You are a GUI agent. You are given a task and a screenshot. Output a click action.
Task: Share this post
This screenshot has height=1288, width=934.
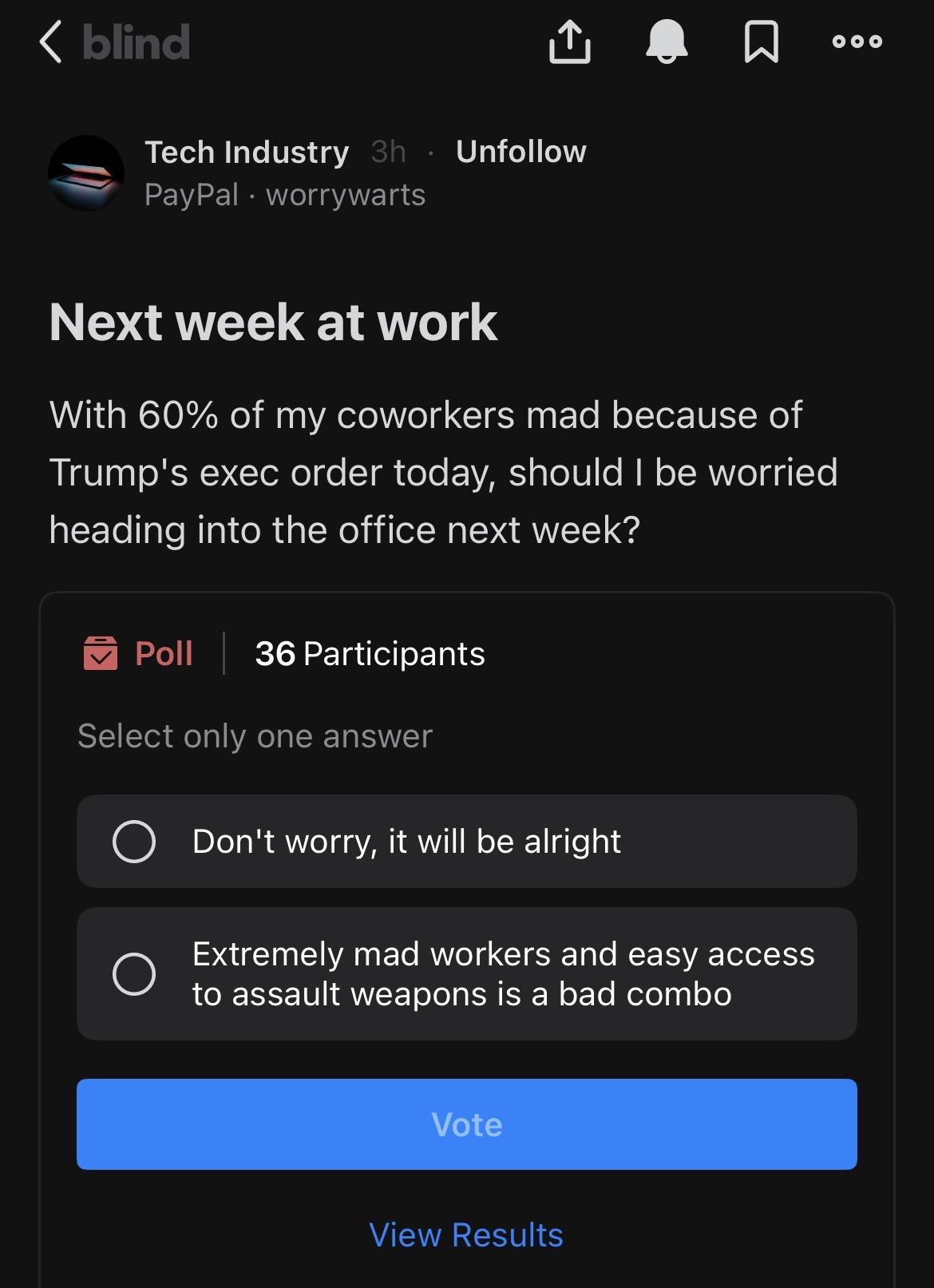click(x=570, y=42)
